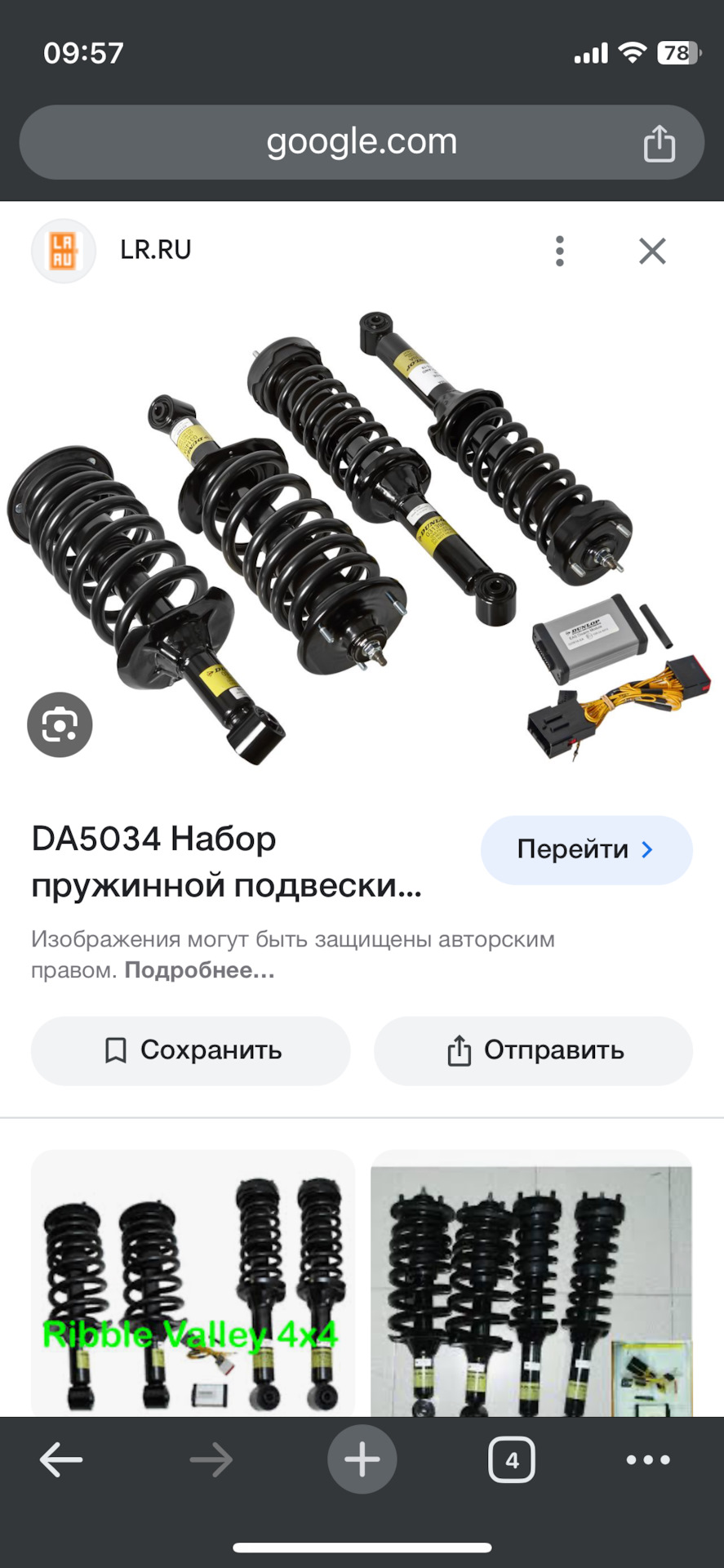
Task: Open a new browser tab
Action: tap(362, 1459)
